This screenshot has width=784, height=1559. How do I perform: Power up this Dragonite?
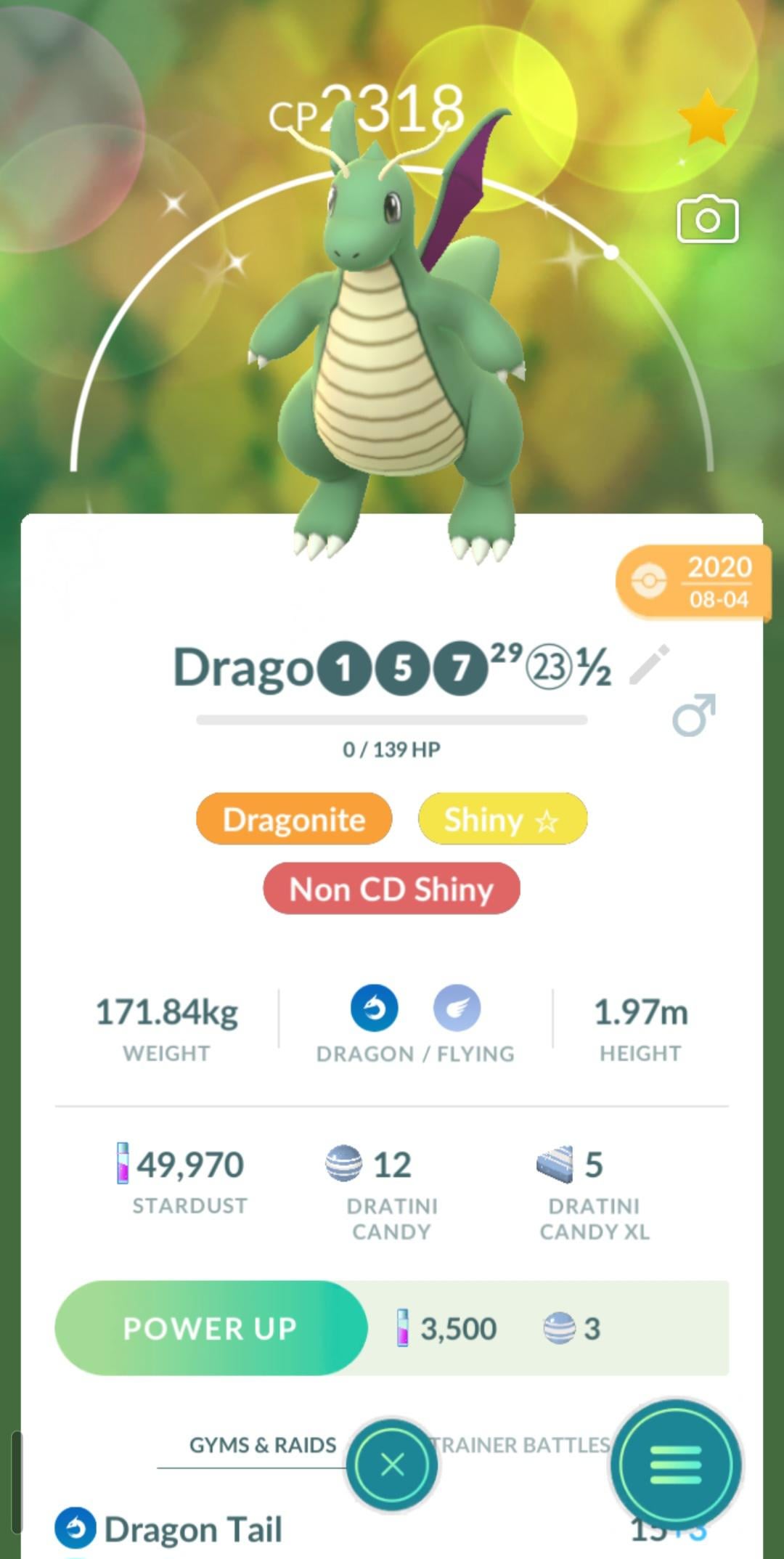point(211,1327)
